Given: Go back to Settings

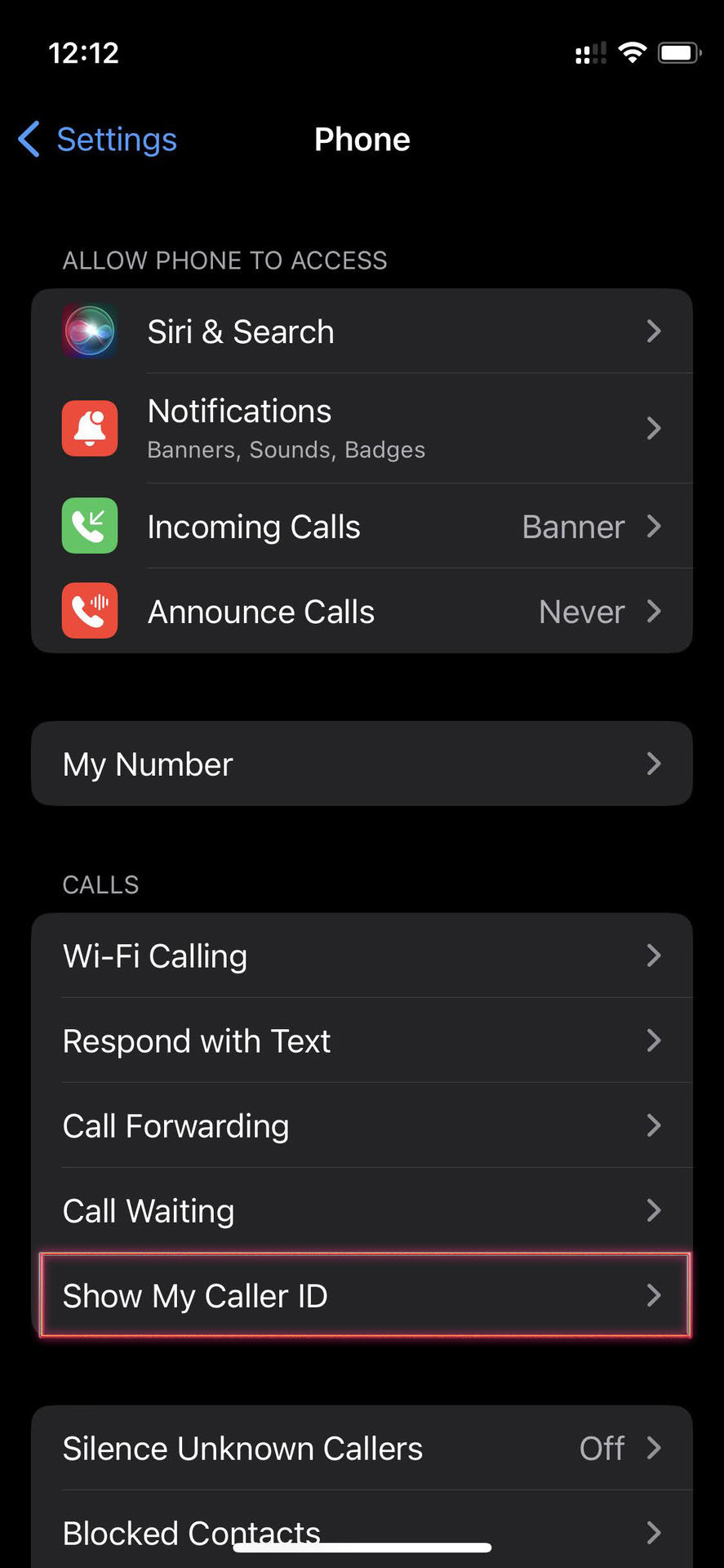Looking at the screenshot, I should 98,140.
